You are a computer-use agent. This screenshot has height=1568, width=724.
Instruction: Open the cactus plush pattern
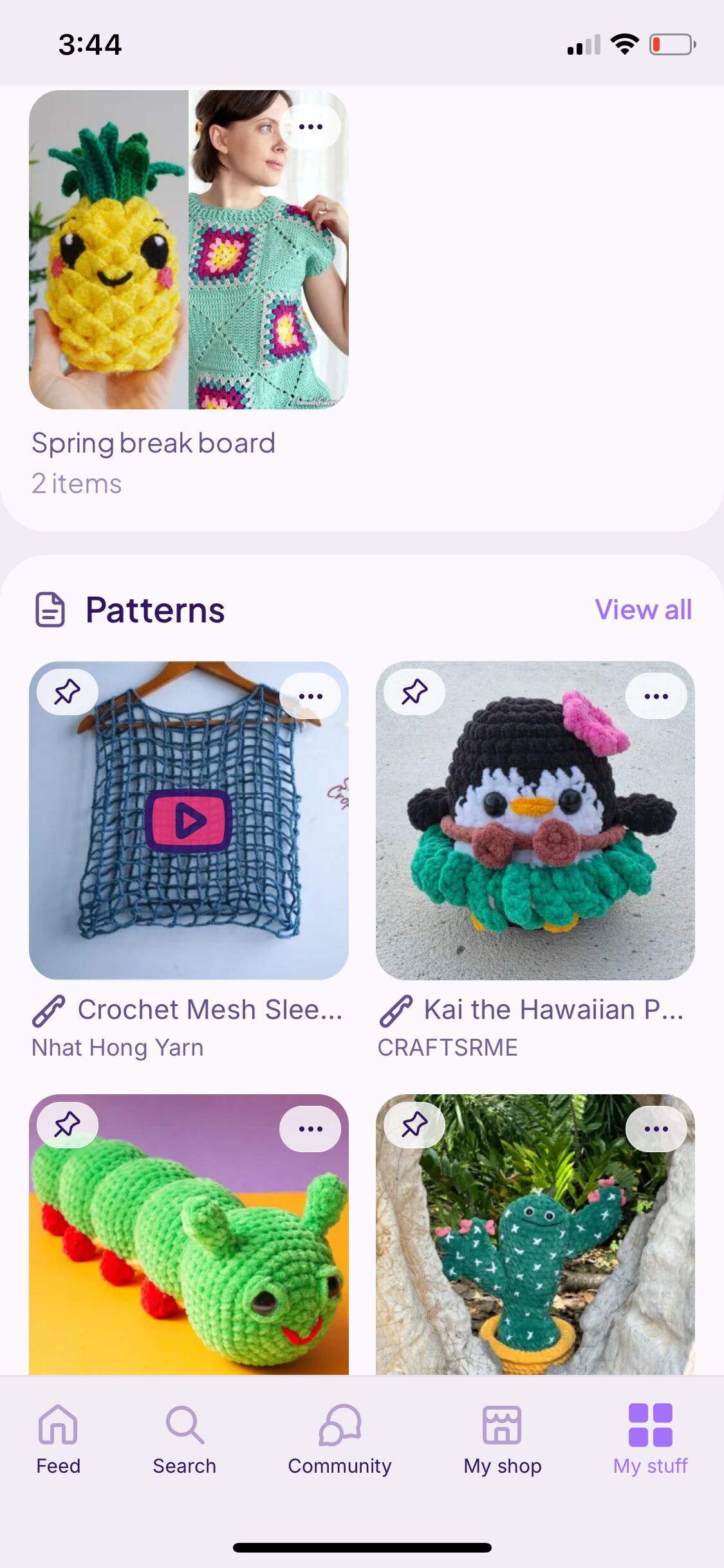pyautogui.click(x=535, y=1255)
